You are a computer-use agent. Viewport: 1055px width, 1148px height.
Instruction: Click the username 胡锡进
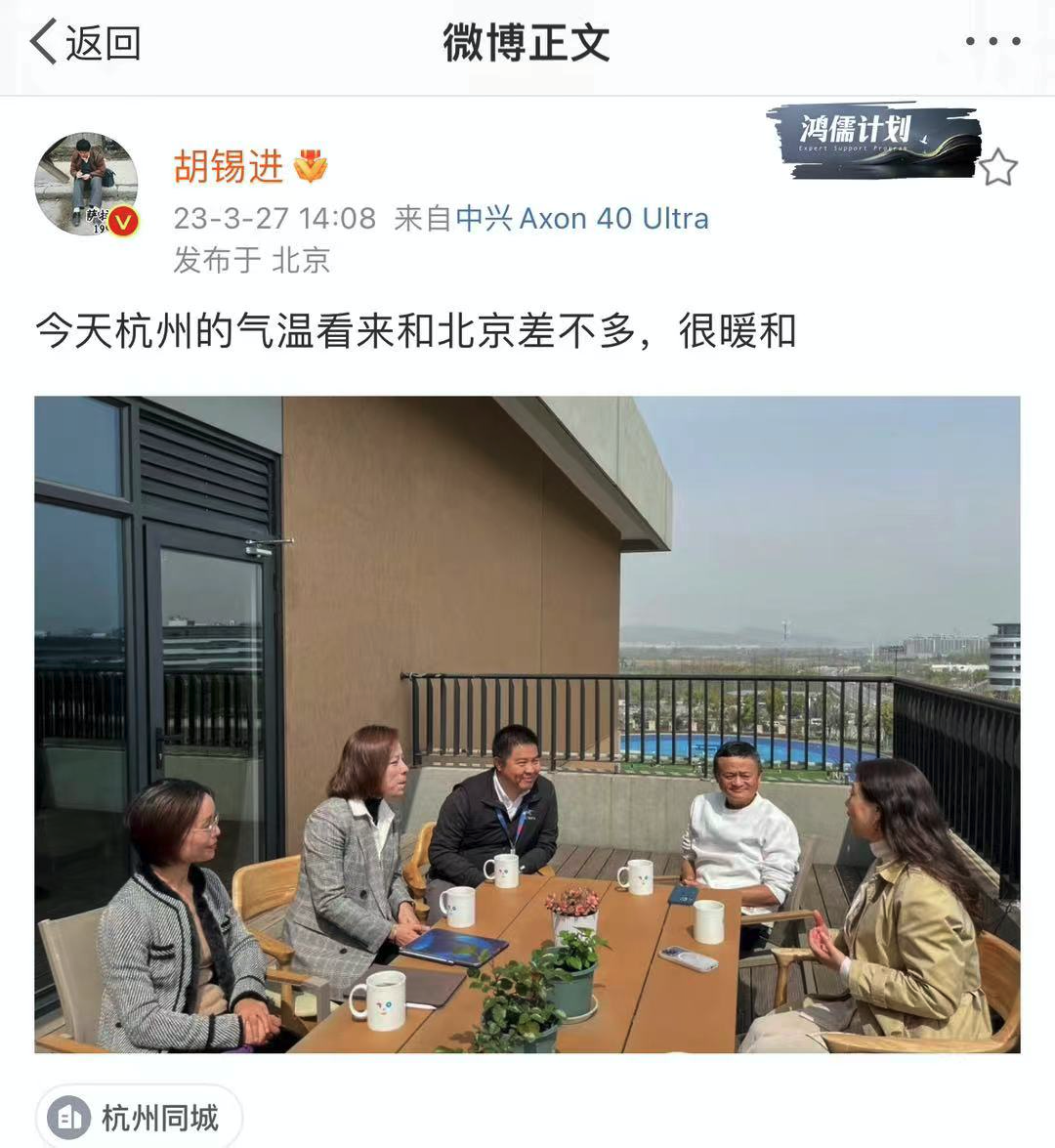point(227,168)
